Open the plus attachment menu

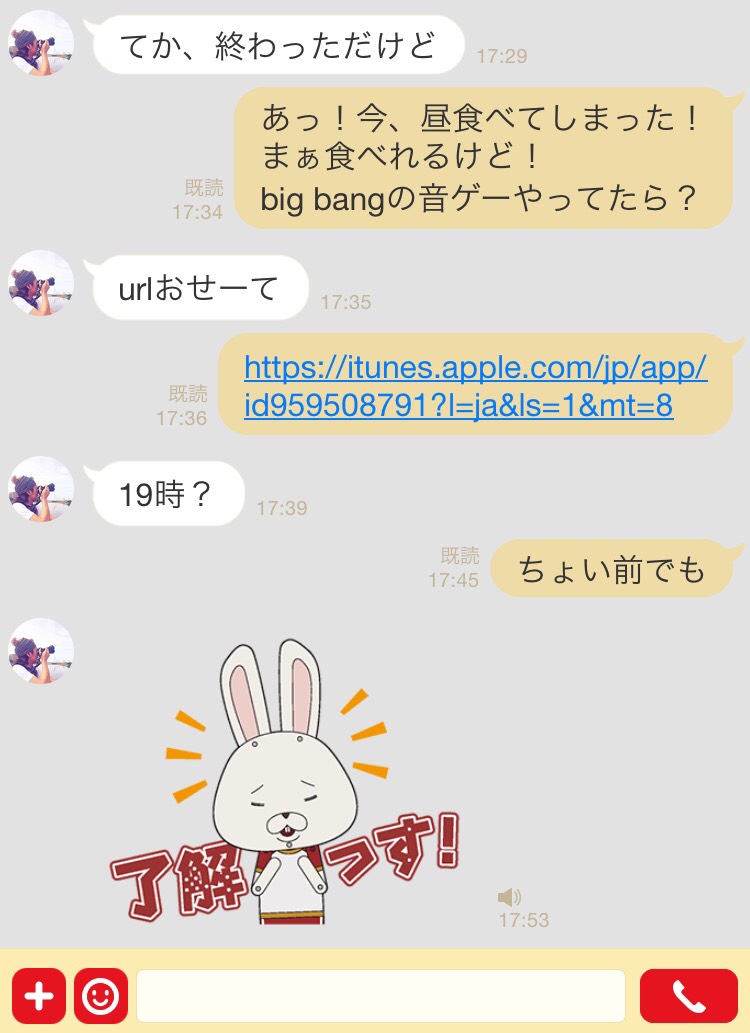pyautogui.click(x=39, y=996)
